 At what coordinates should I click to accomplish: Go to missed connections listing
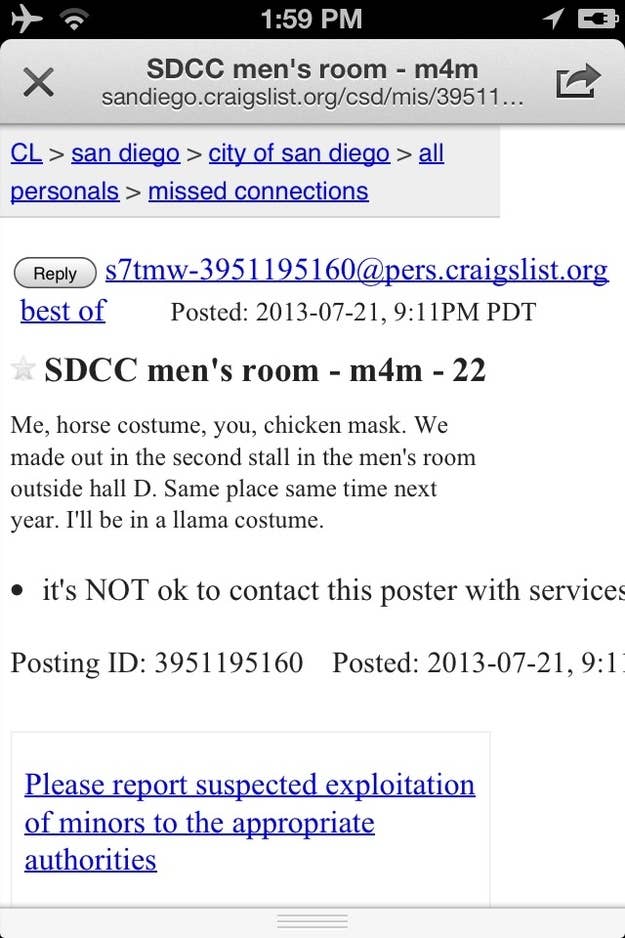tap(258, 191)
